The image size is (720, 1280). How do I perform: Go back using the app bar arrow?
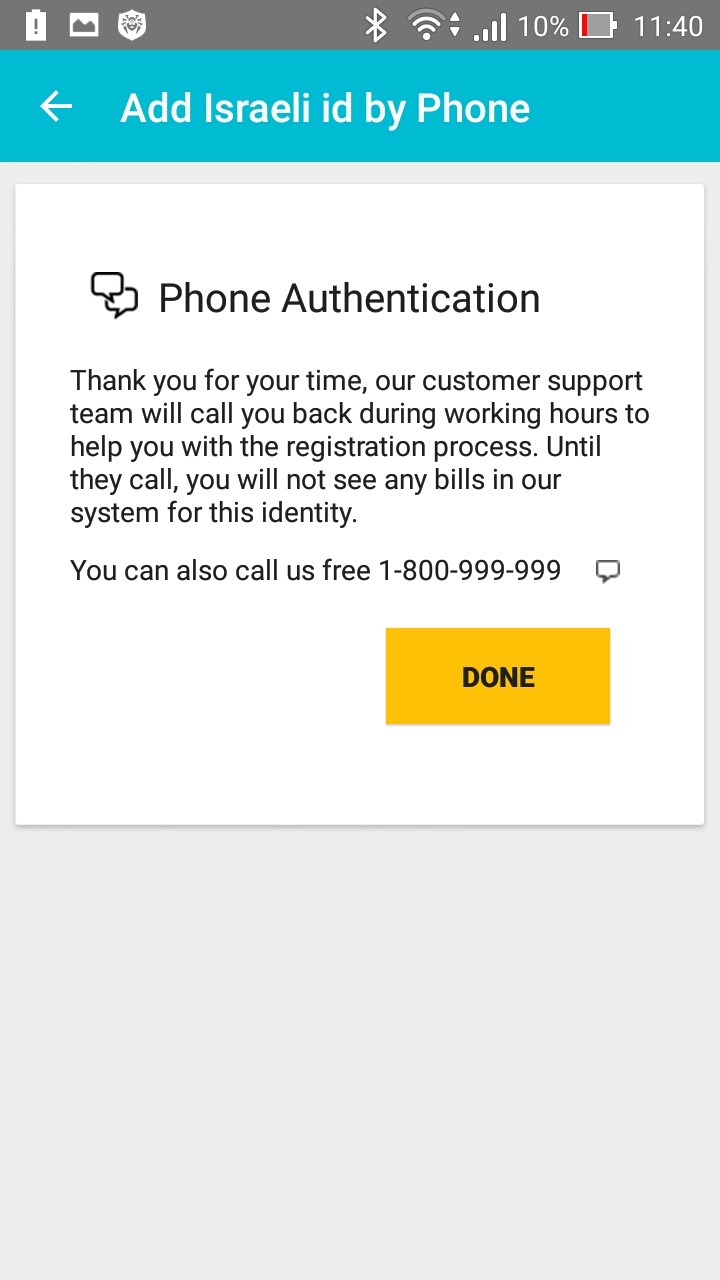[x=56, y=106]
